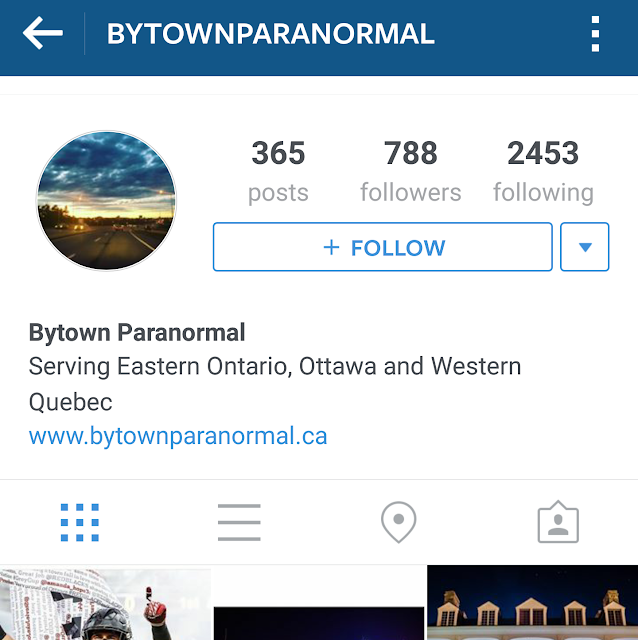
Task: Open the www.bytownparanormal.ca link
Action: click(178, 436)
